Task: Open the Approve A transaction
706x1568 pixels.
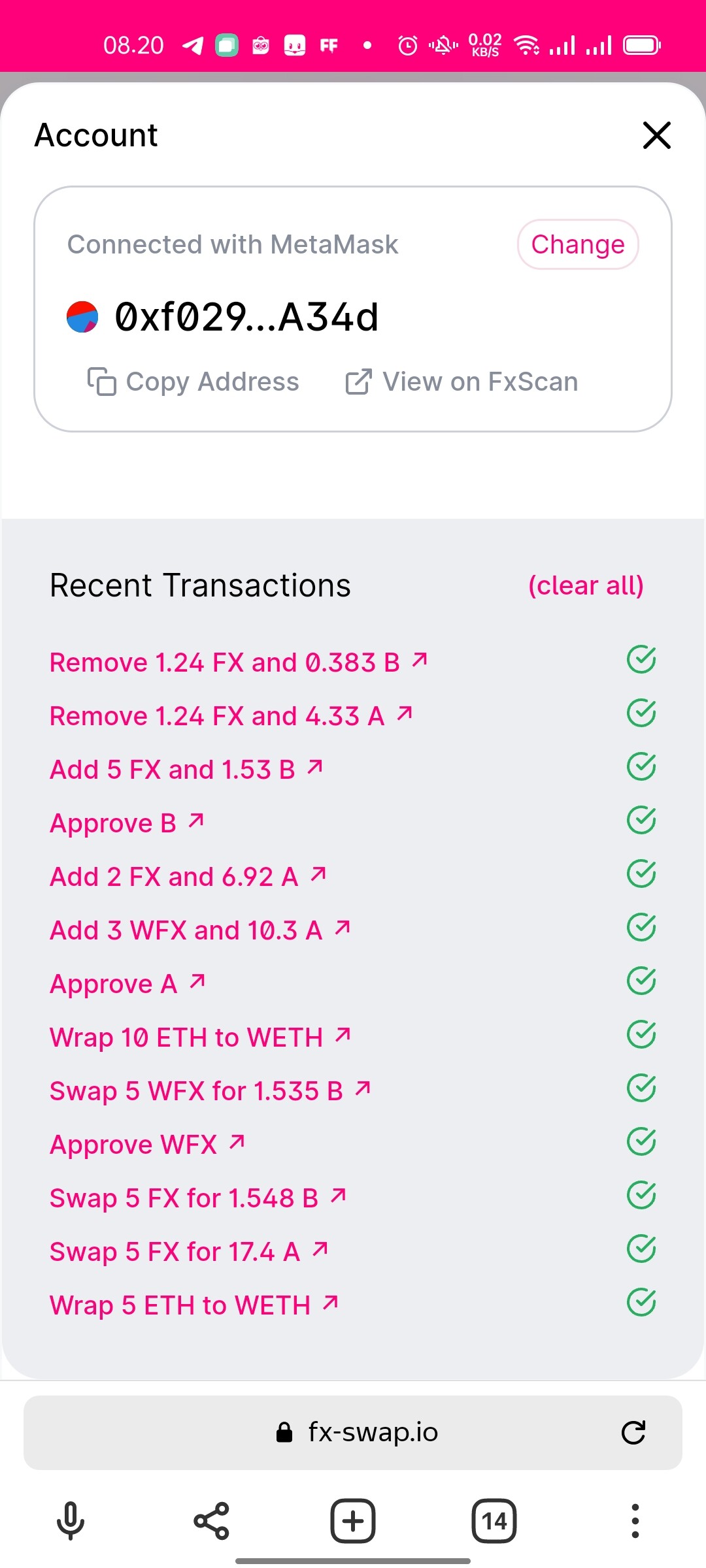Action: point(127,984)
